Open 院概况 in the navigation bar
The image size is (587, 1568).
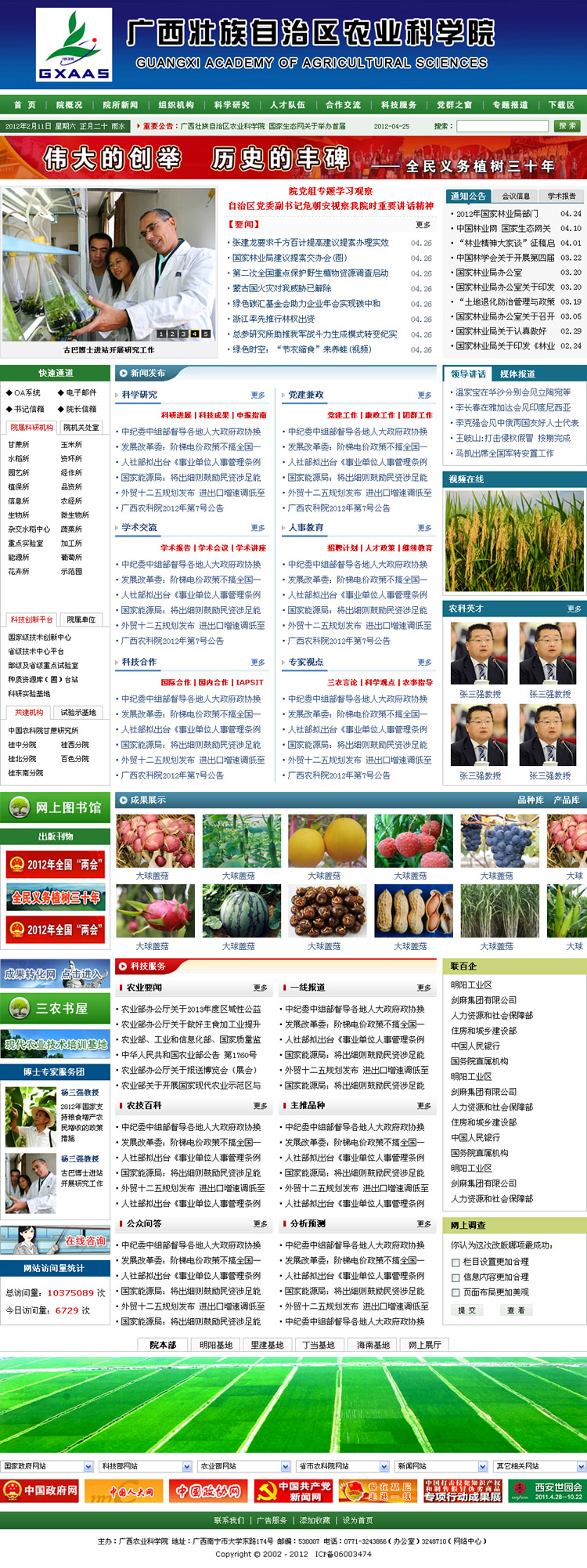69,105
